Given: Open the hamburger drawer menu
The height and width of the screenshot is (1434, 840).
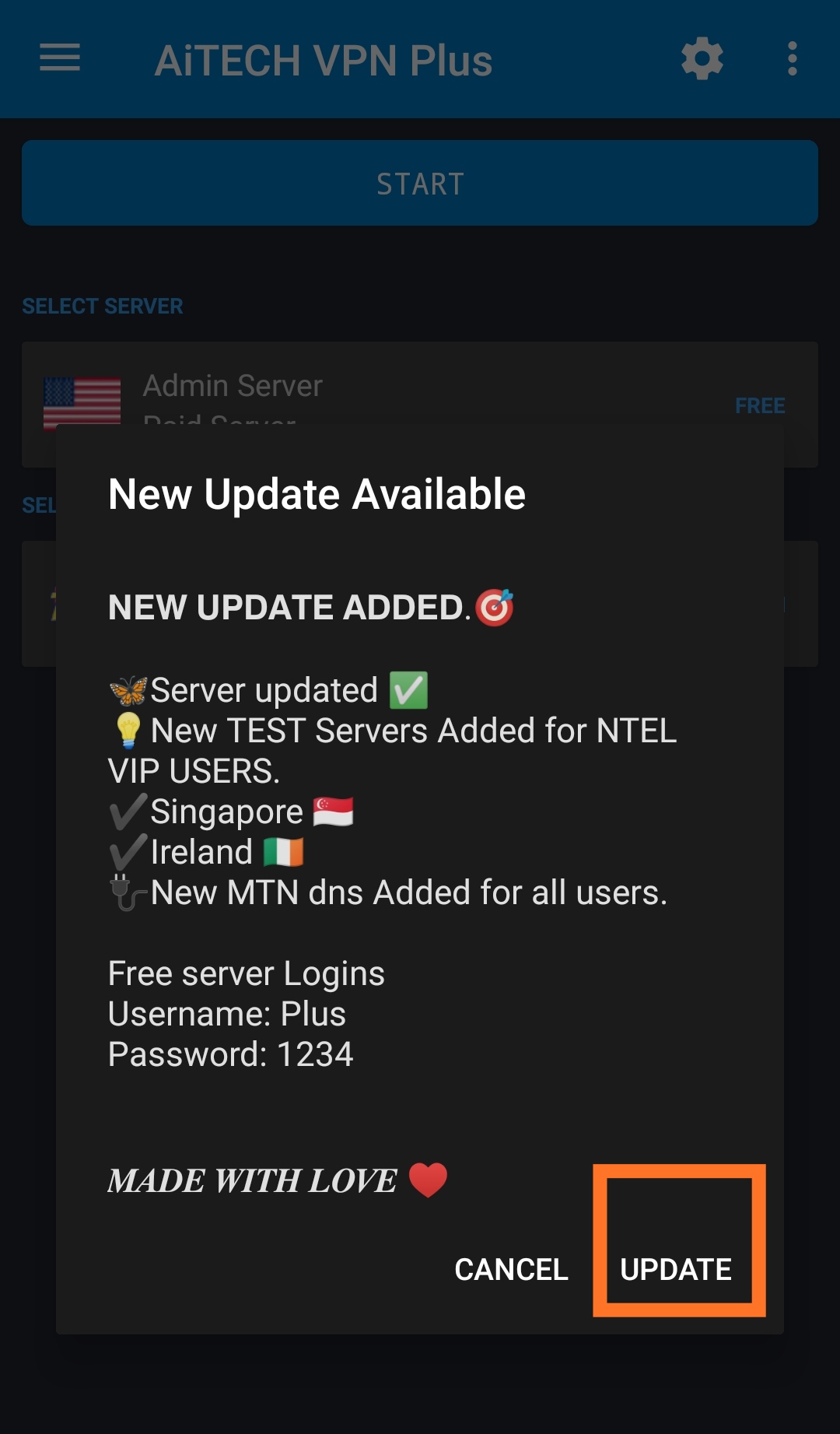Looking at the screenshot, I should (x=60, y=58).
